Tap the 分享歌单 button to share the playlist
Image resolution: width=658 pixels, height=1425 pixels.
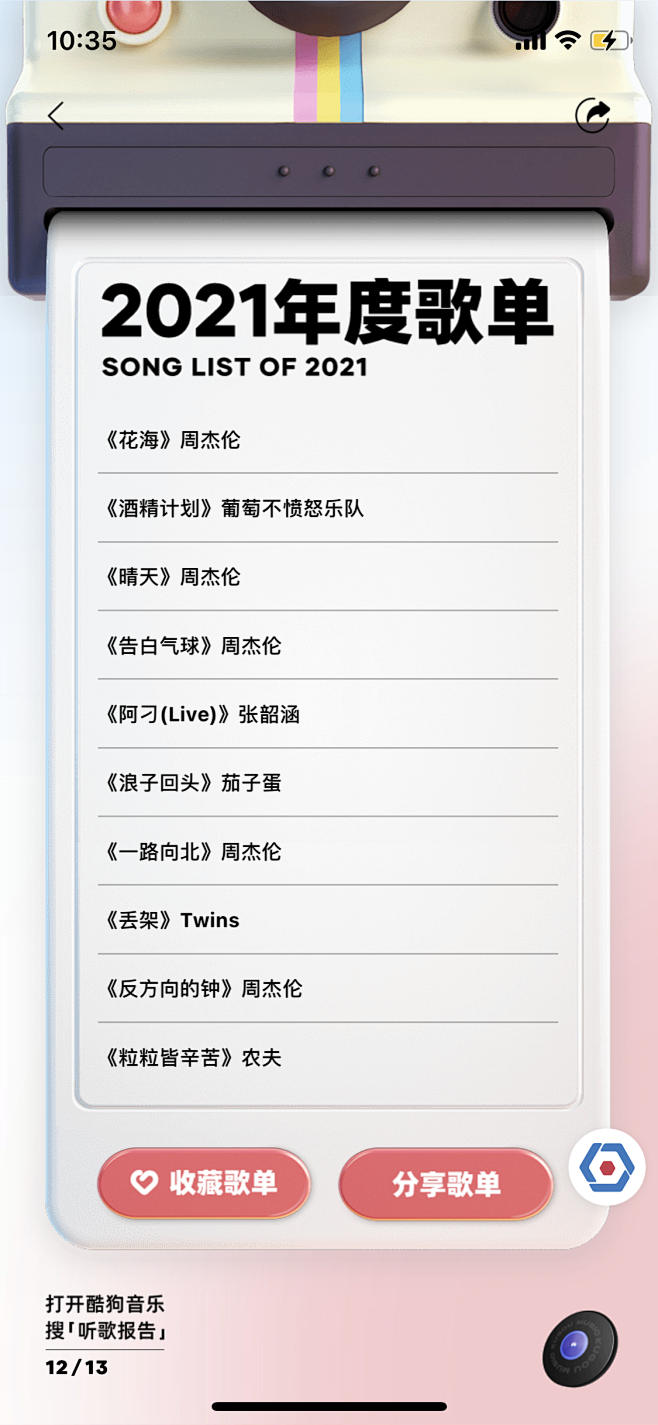(x=446, y=1184)
